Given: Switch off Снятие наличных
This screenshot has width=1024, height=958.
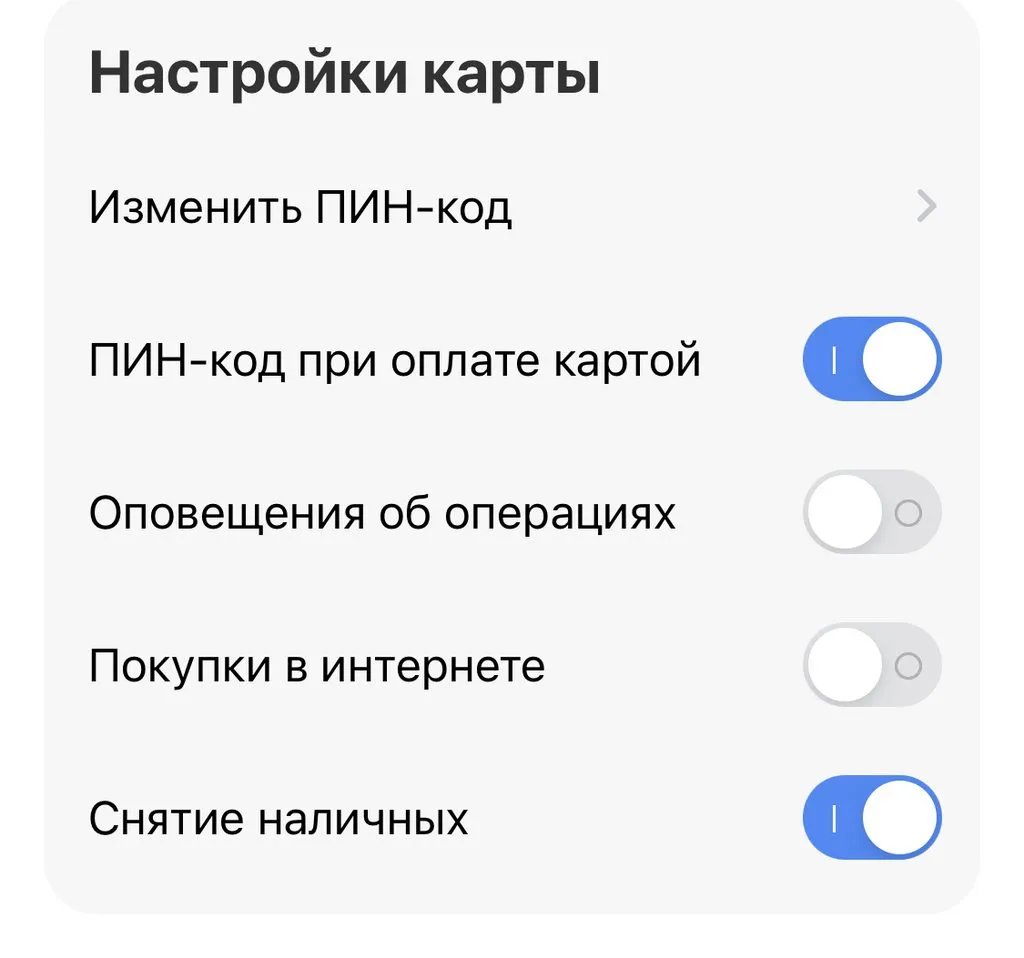Looking at the screenshot, I should [x=871, y=818].
